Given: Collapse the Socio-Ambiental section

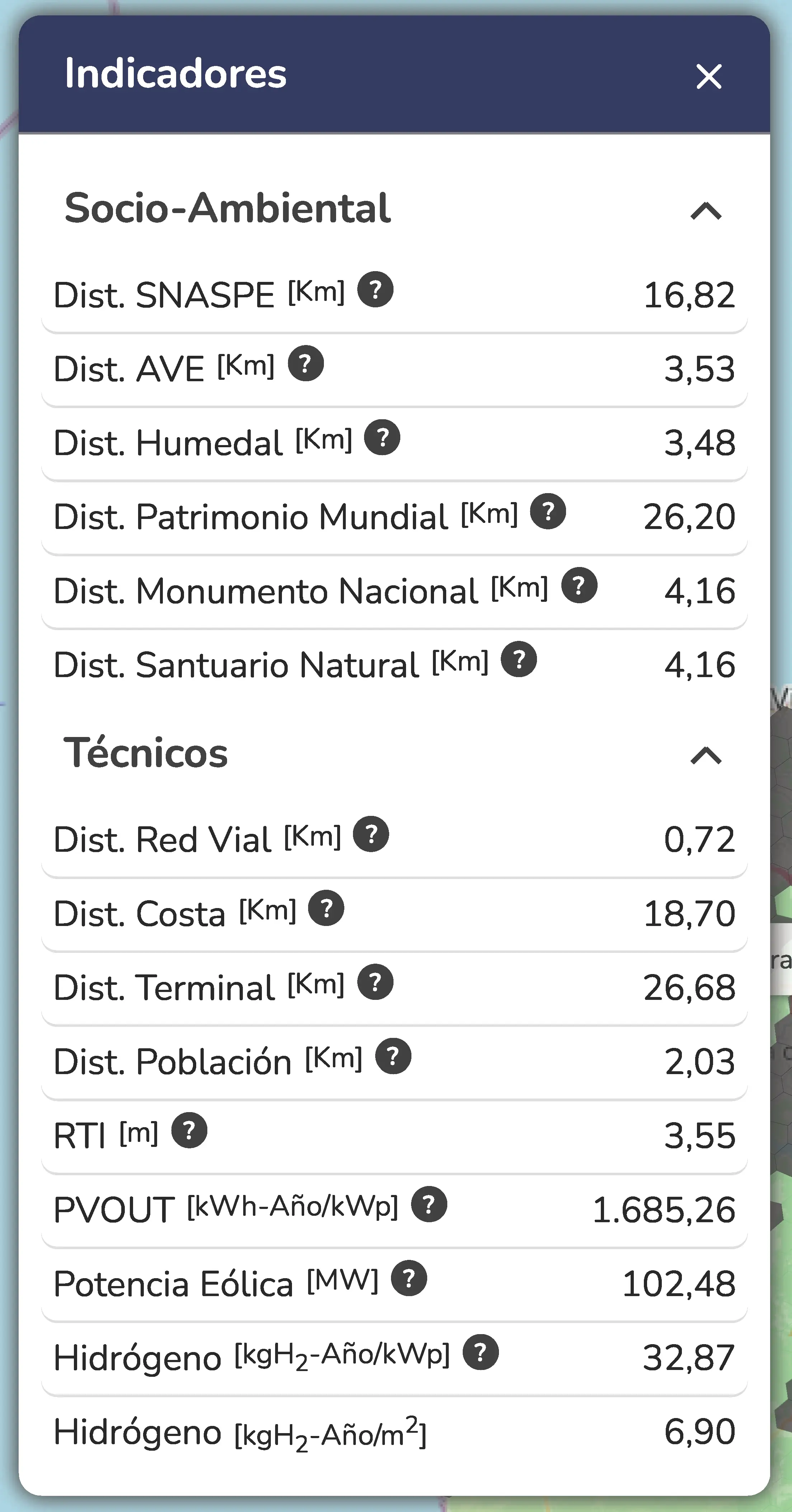Looking at the screenshot, I should click(706, 210).
